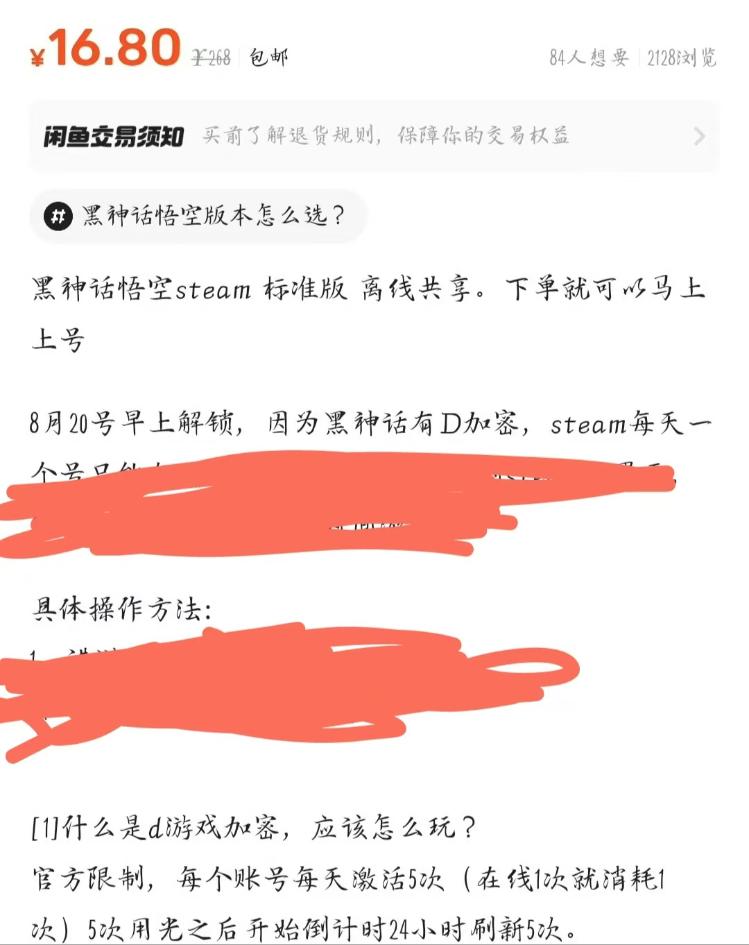Open the 闲鱼交易须知 refund rules row
This screenshot has width=749, height=945.
(x=373, y=136)
